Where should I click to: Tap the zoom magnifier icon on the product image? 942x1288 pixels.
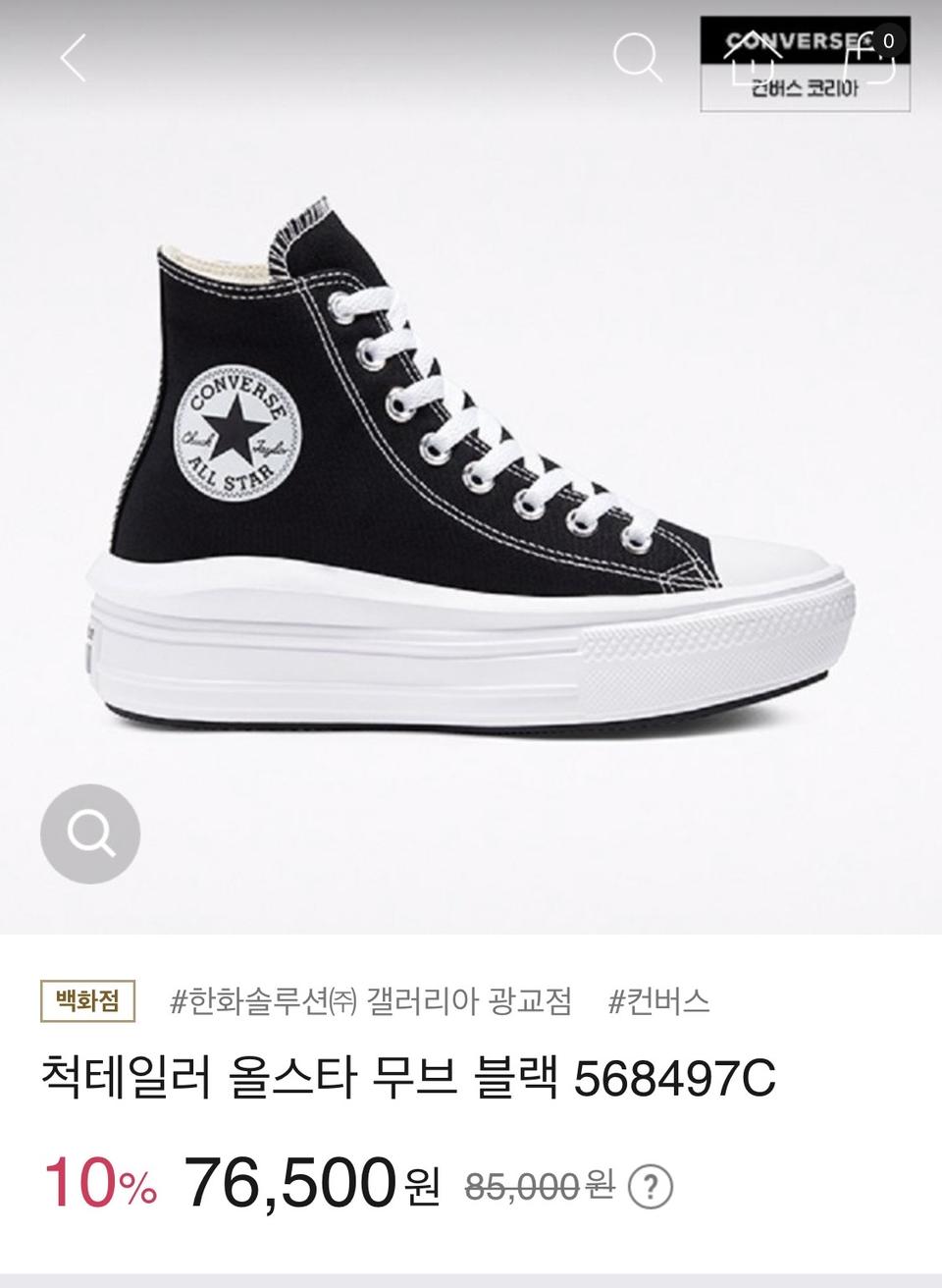[x=90, y=832]
